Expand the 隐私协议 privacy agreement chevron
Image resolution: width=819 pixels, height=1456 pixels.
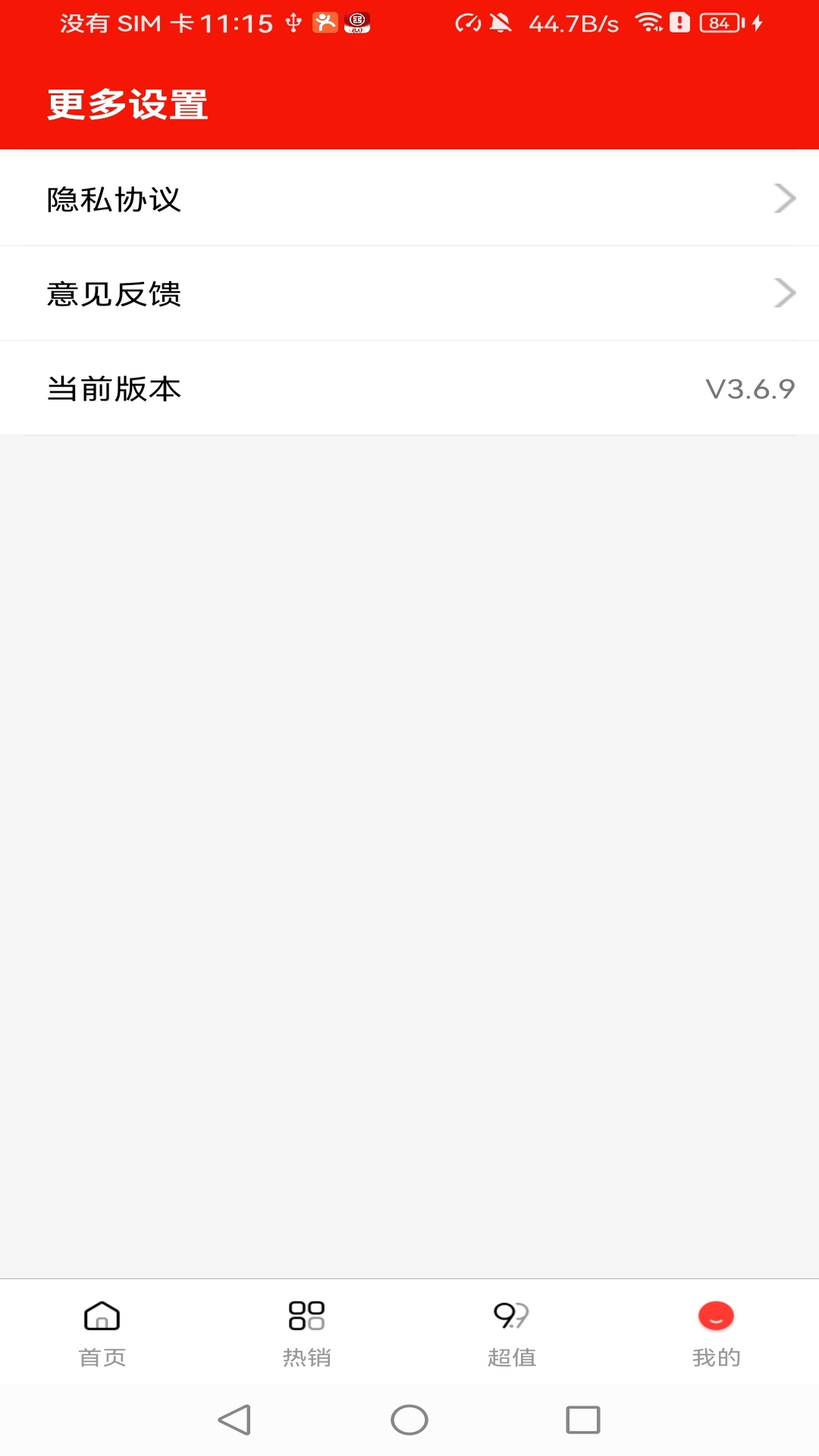click(x=785, y=199)
